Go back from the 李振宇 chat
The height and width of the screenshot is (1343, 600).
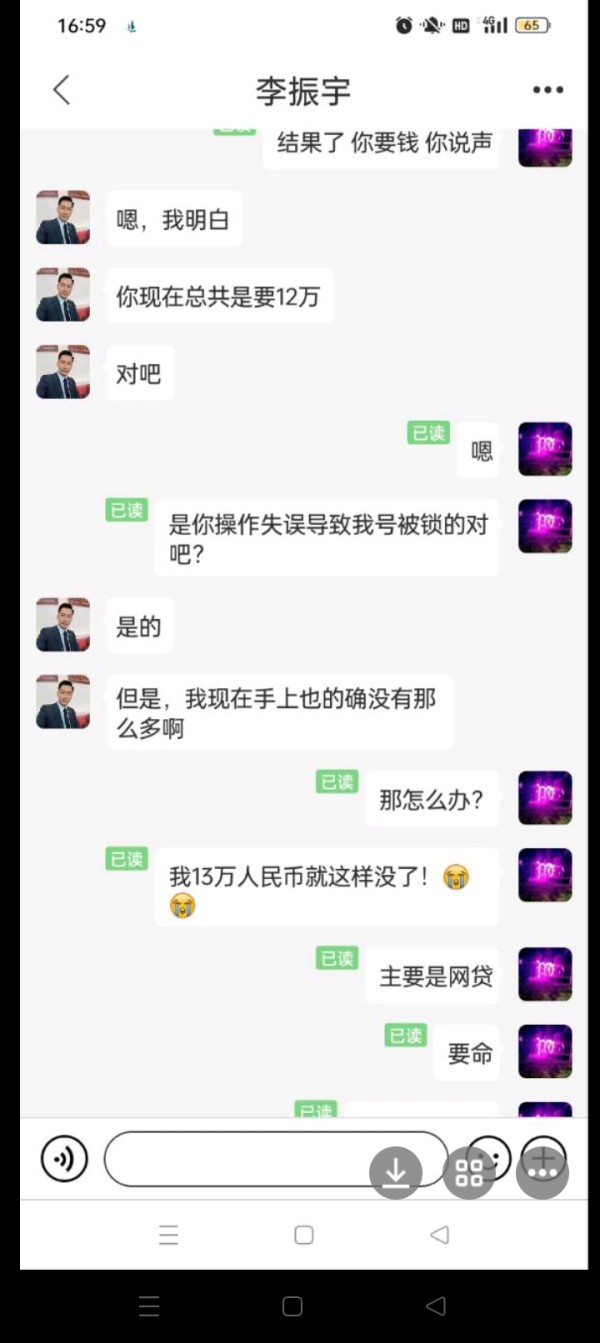point(62,90)
